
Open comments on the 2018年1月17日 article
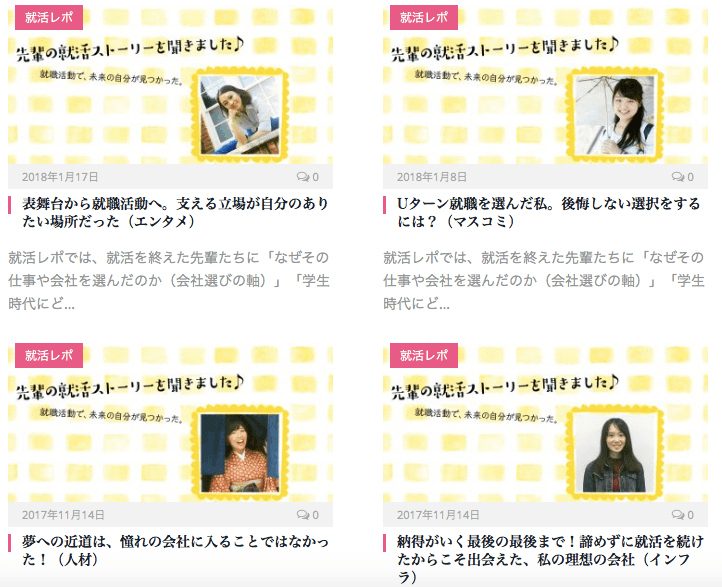coord(308,177)
